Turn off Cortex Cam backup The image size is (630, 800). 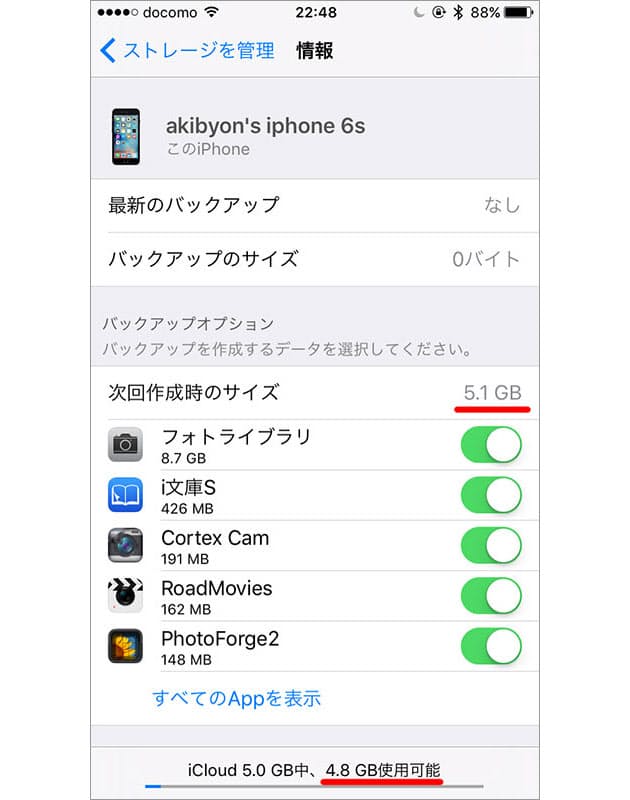pos(491,545)
